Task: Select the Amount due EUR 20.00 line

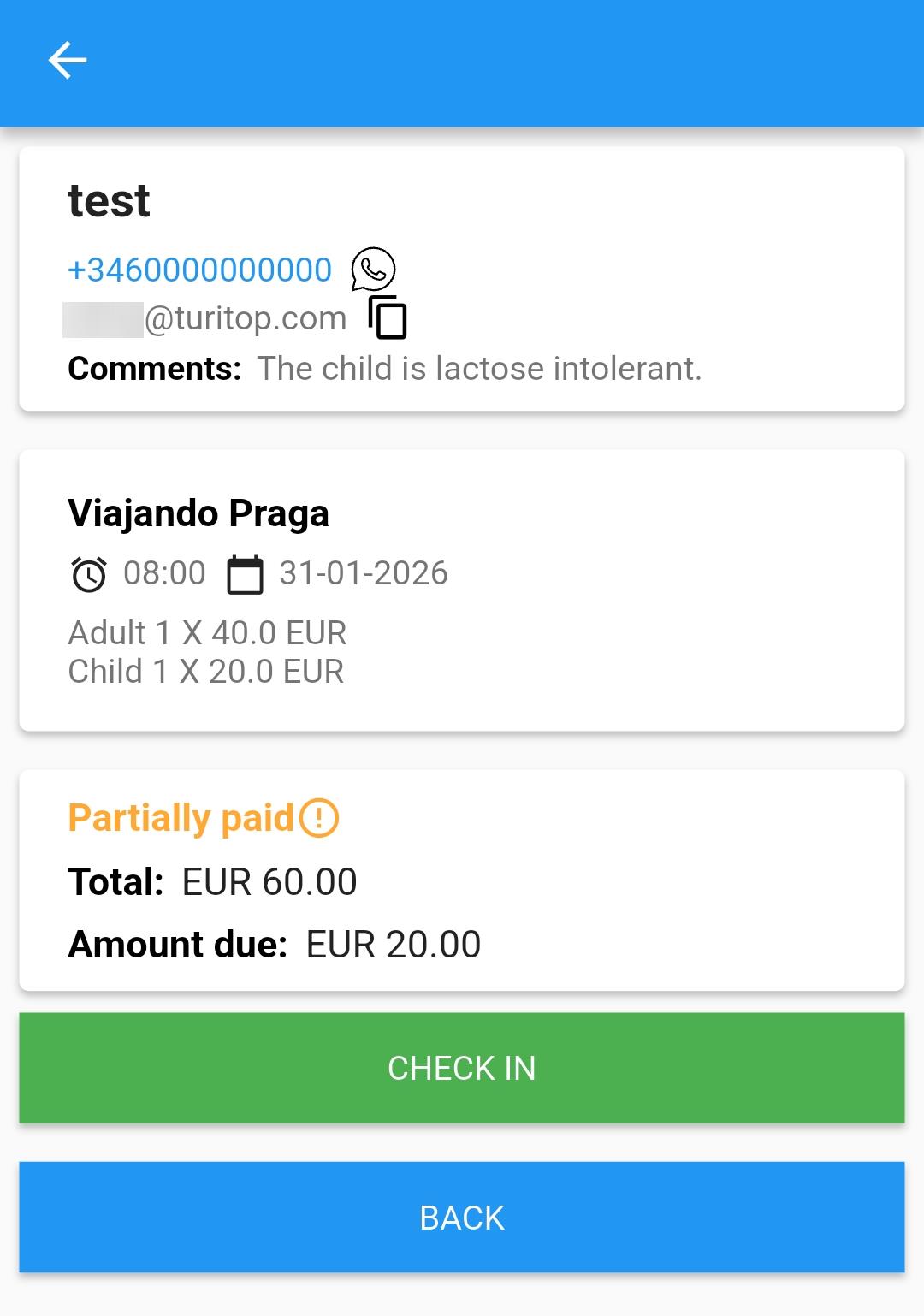Action: pos(275,944)
